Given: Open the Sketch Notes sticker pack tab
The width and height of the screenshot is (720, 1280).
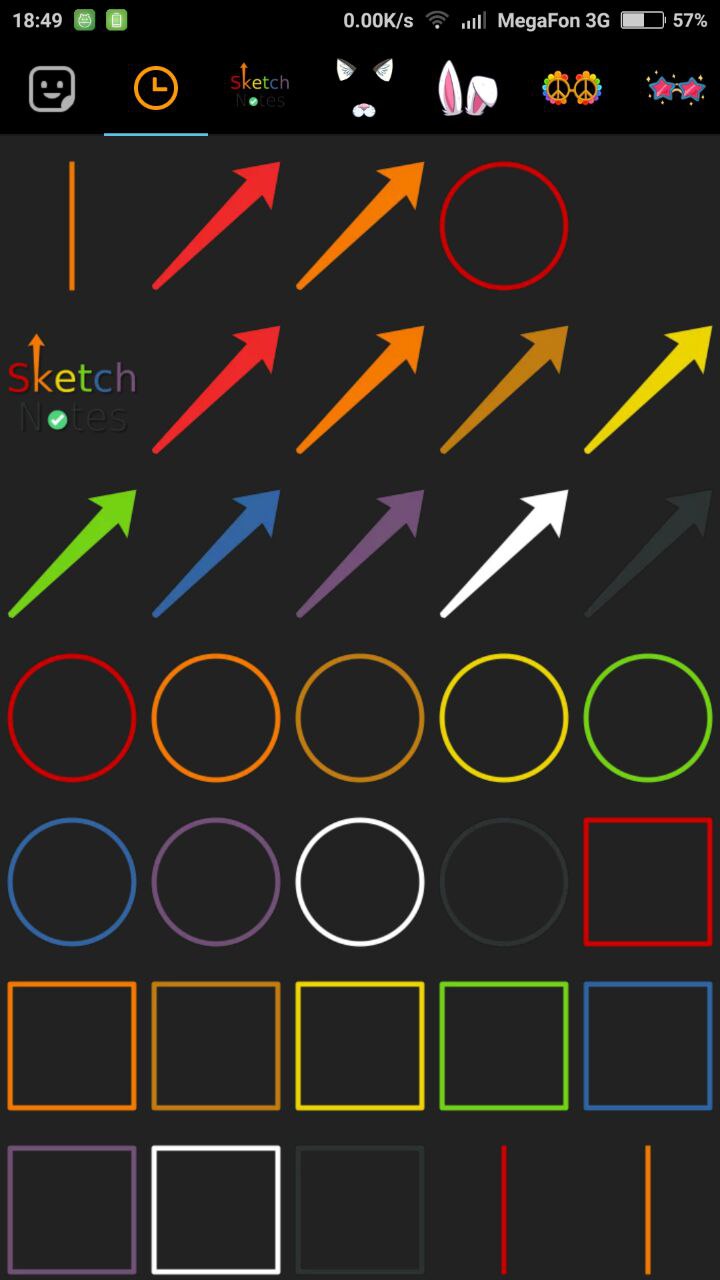Looking at the screenshot, I should pos(260,90).
